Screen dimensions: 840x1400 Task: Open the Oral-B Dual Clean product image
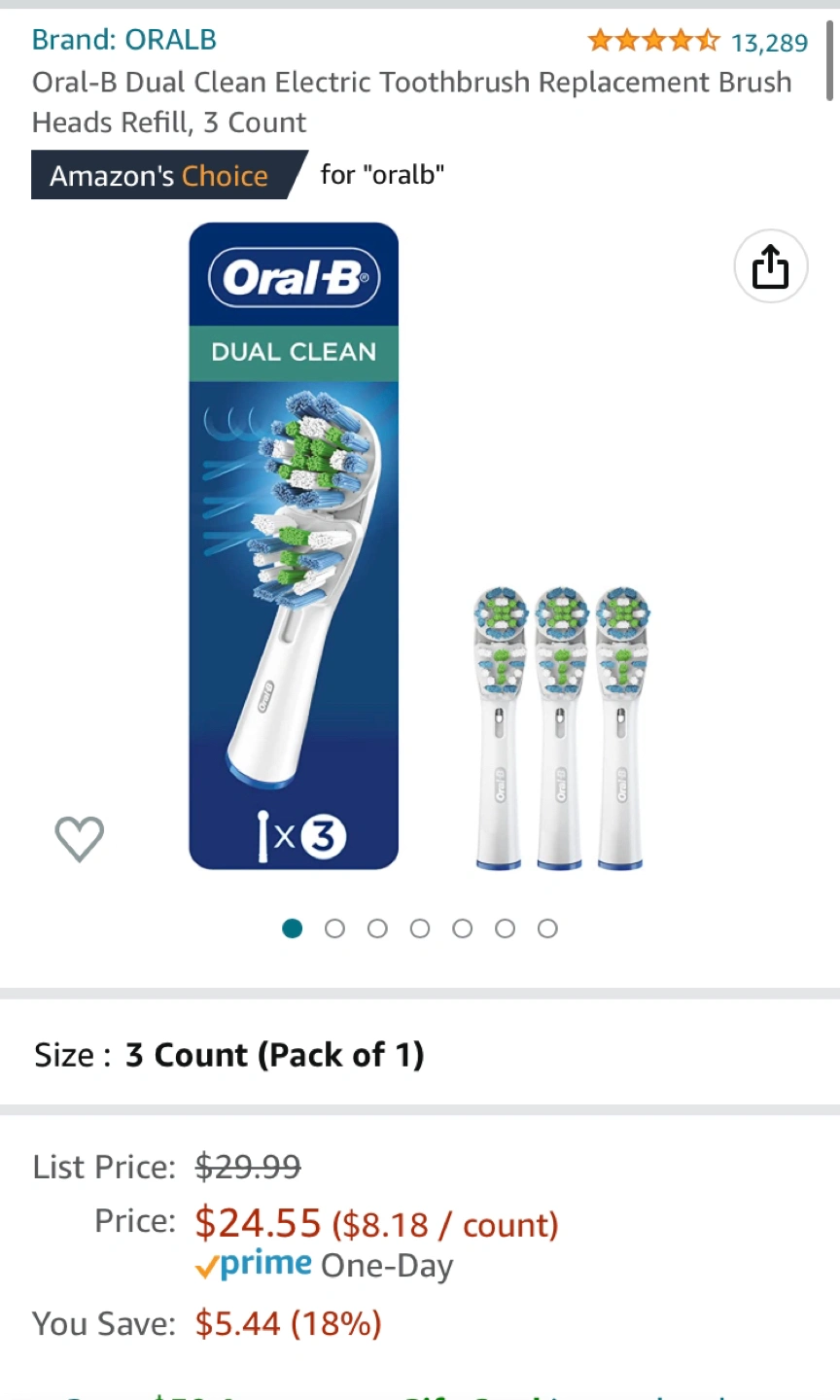[420, 546]
